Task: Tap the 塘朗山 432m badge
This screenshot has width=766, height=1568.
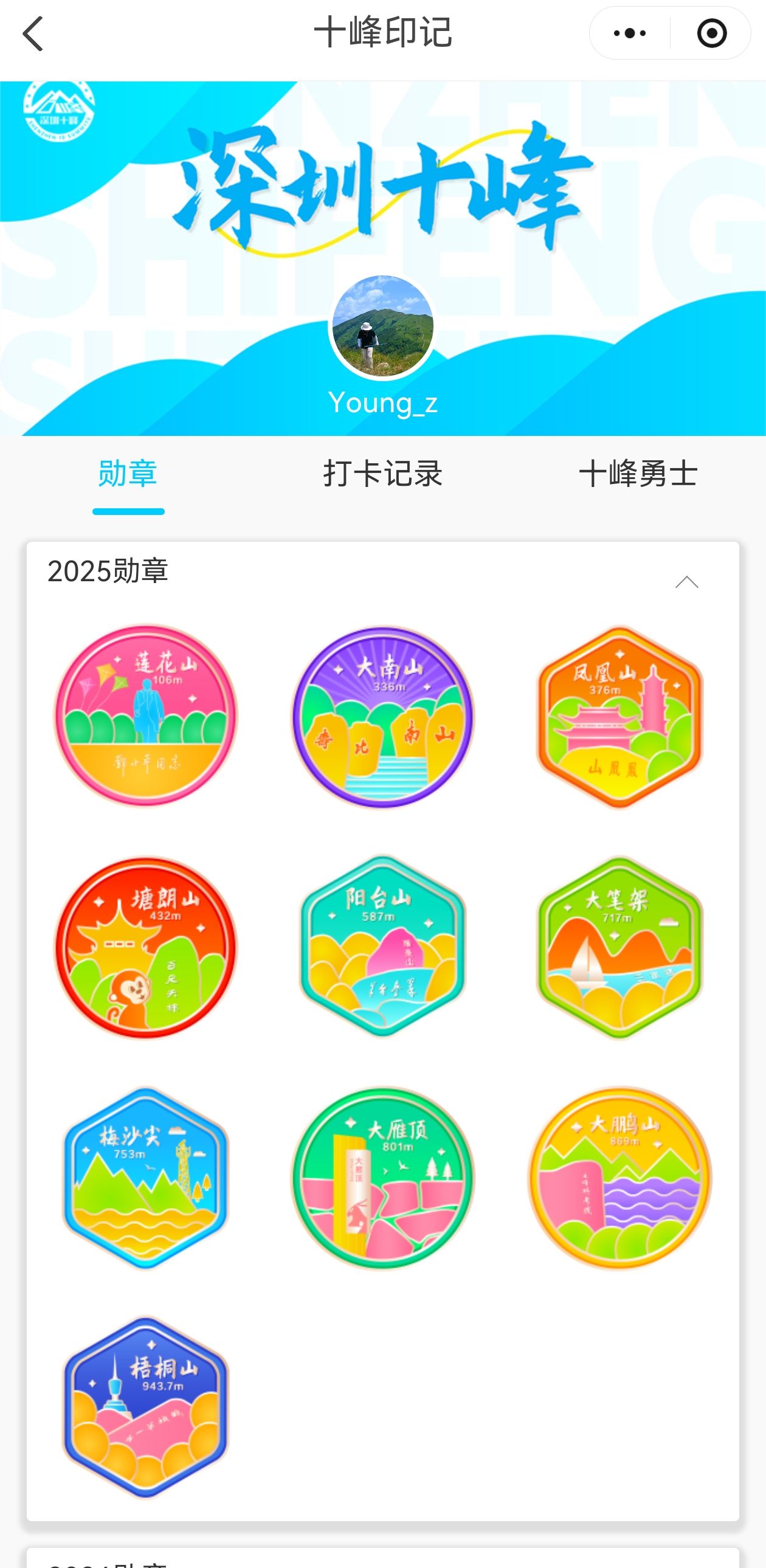Action: click(146, 947)
